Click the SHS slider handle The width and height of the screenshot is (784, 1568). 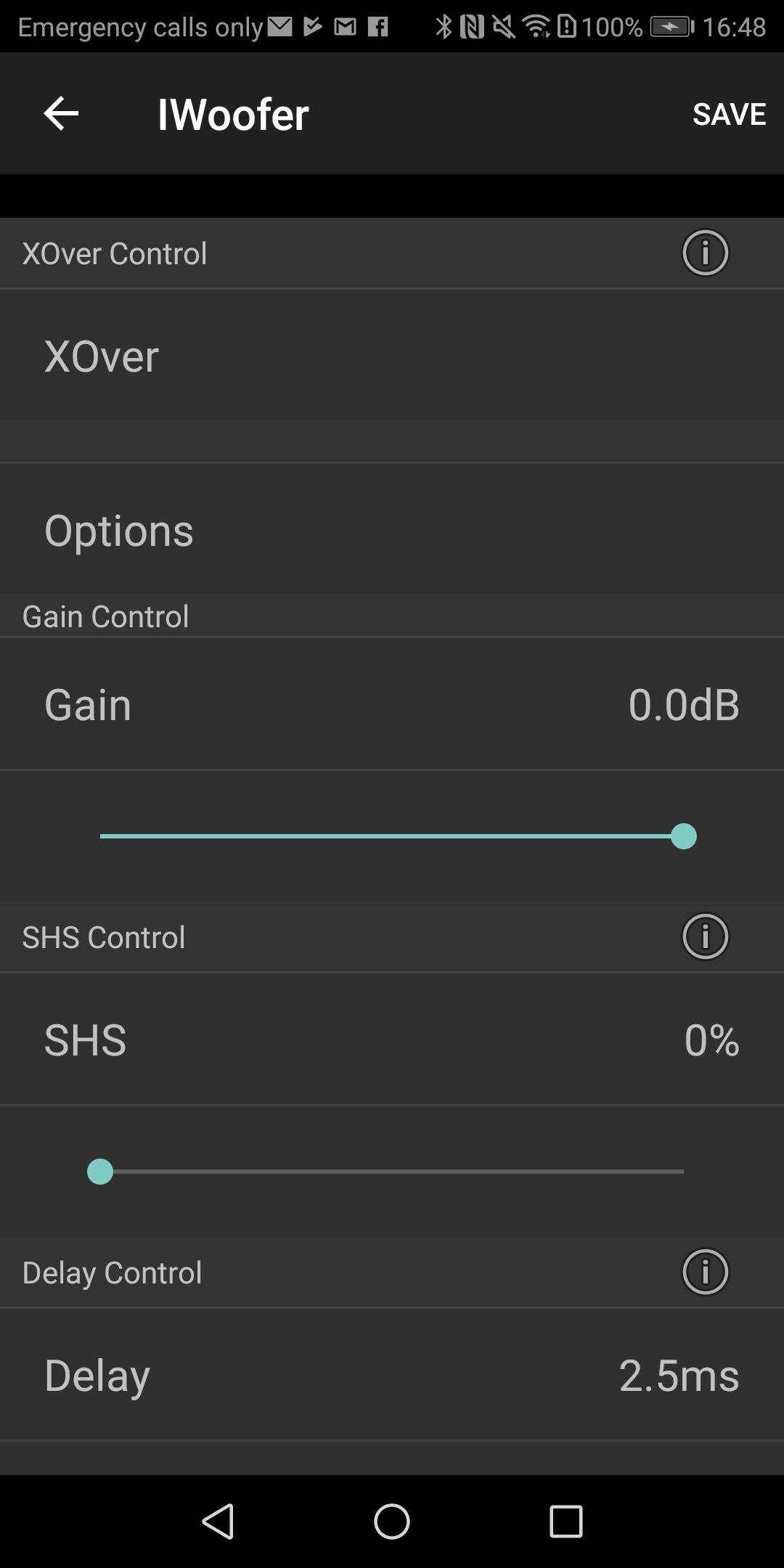[100, 1172]
